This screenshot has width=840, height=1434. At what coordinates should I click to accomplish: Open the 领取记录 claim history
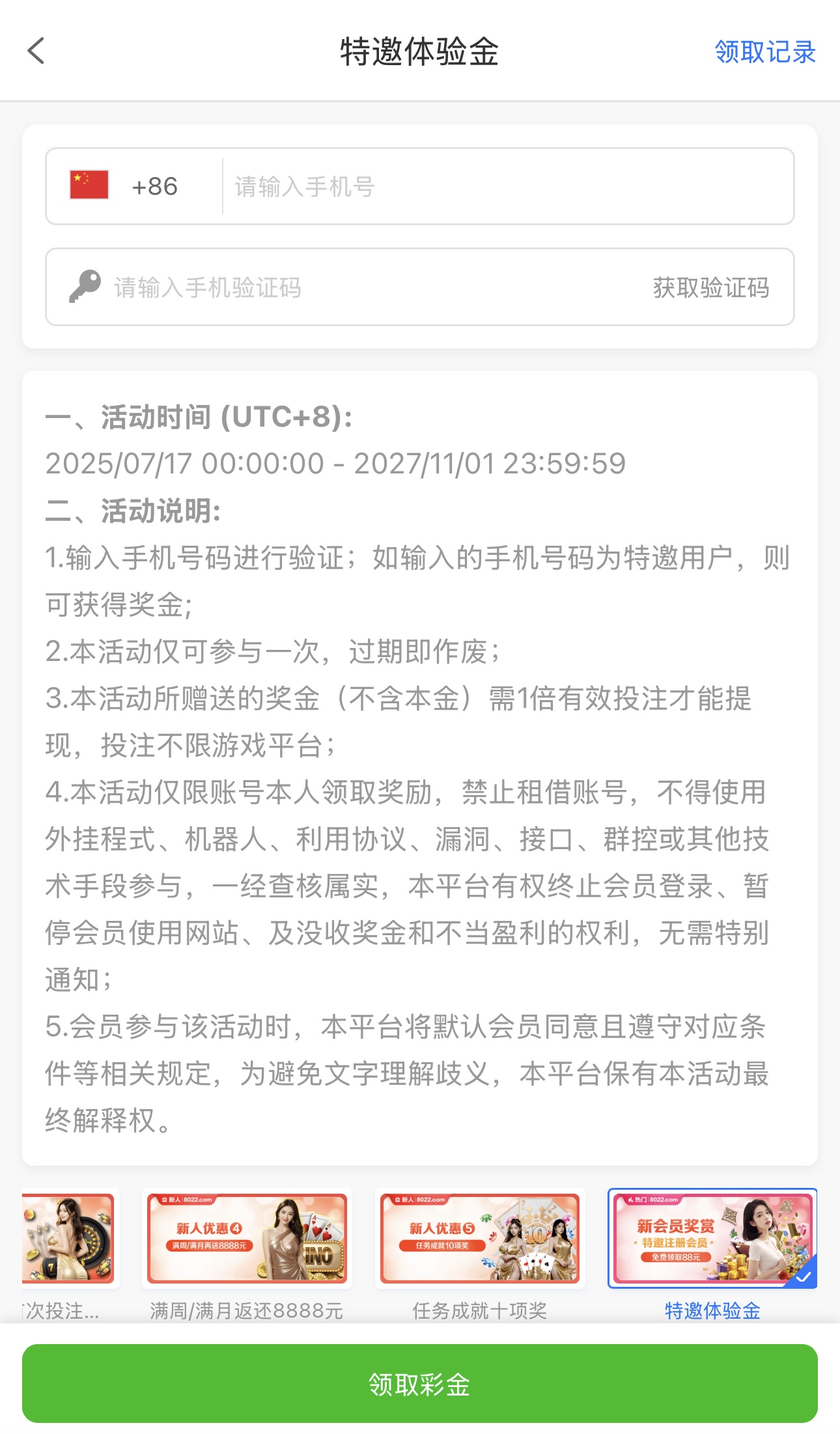tap(765, 52)
